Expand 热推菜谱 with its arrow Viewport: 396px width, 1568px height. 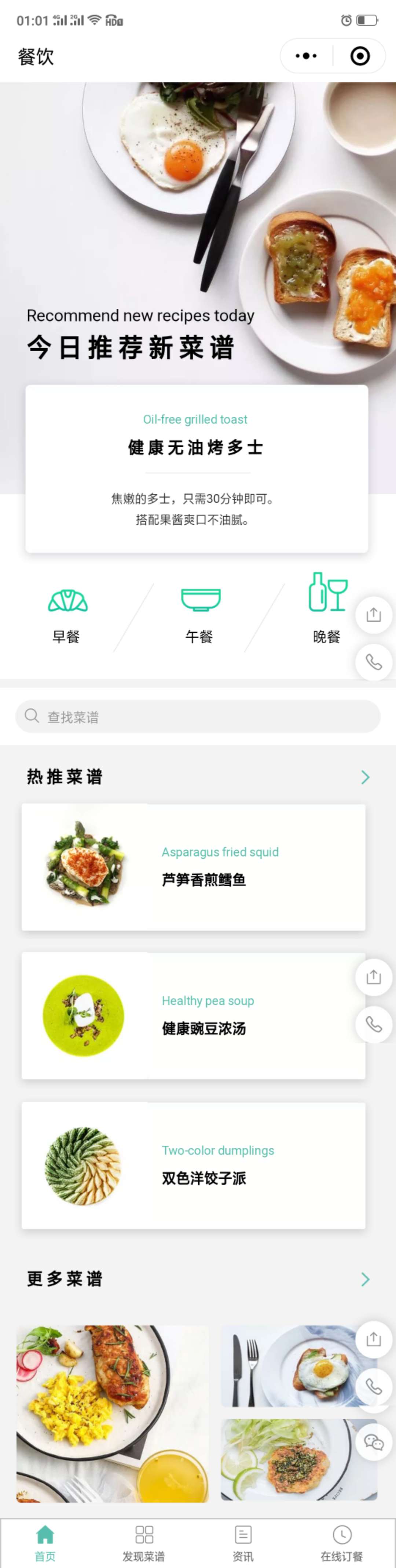(365, 777)
